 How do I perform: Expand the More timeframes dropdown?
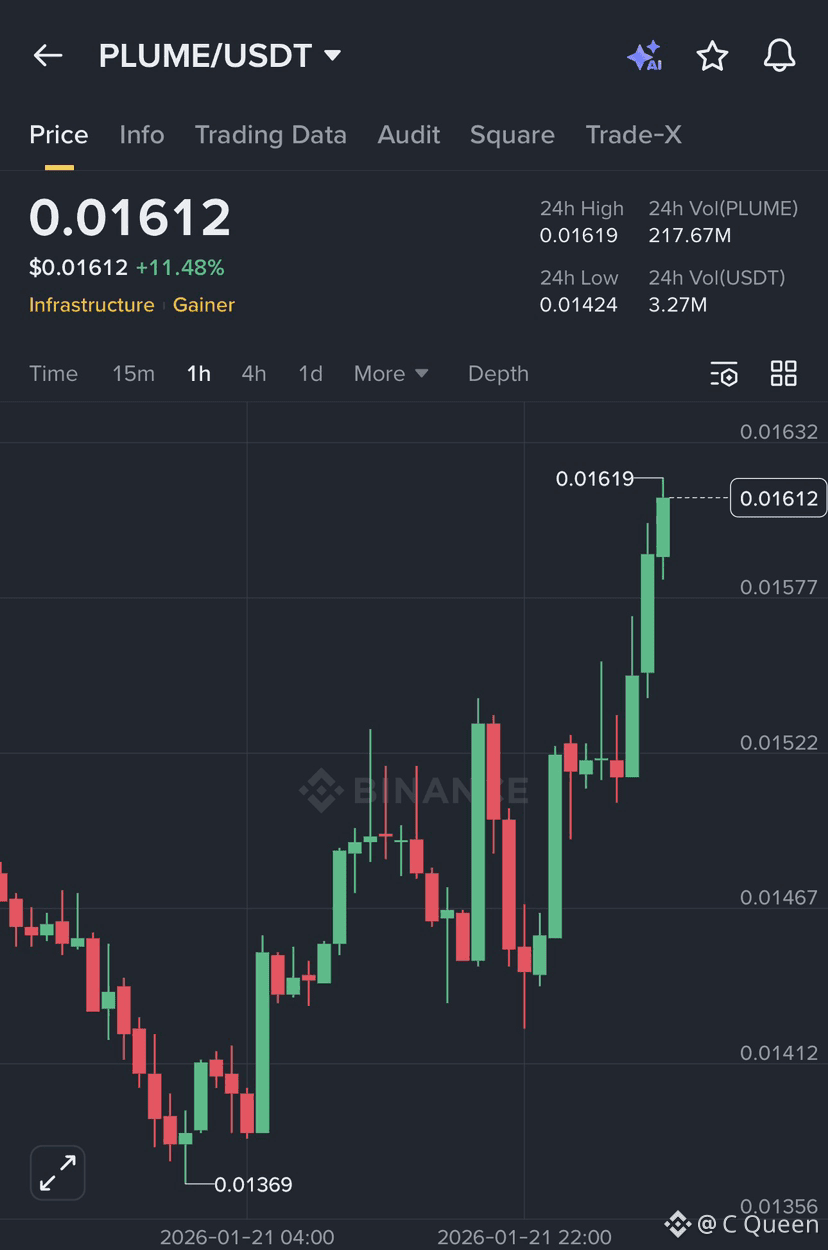pos(391,373)
